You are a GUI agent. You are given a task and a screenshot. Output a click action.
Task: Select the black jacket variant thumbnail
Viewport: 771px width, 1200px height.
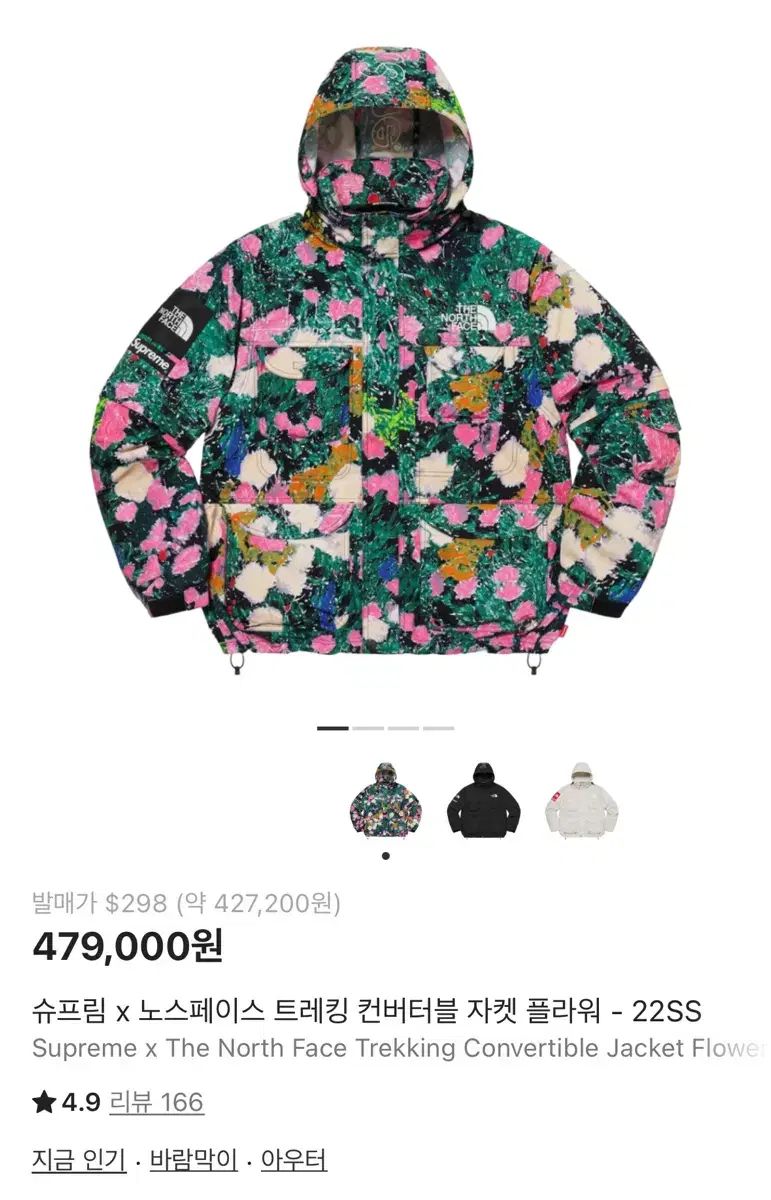[483, 797]
